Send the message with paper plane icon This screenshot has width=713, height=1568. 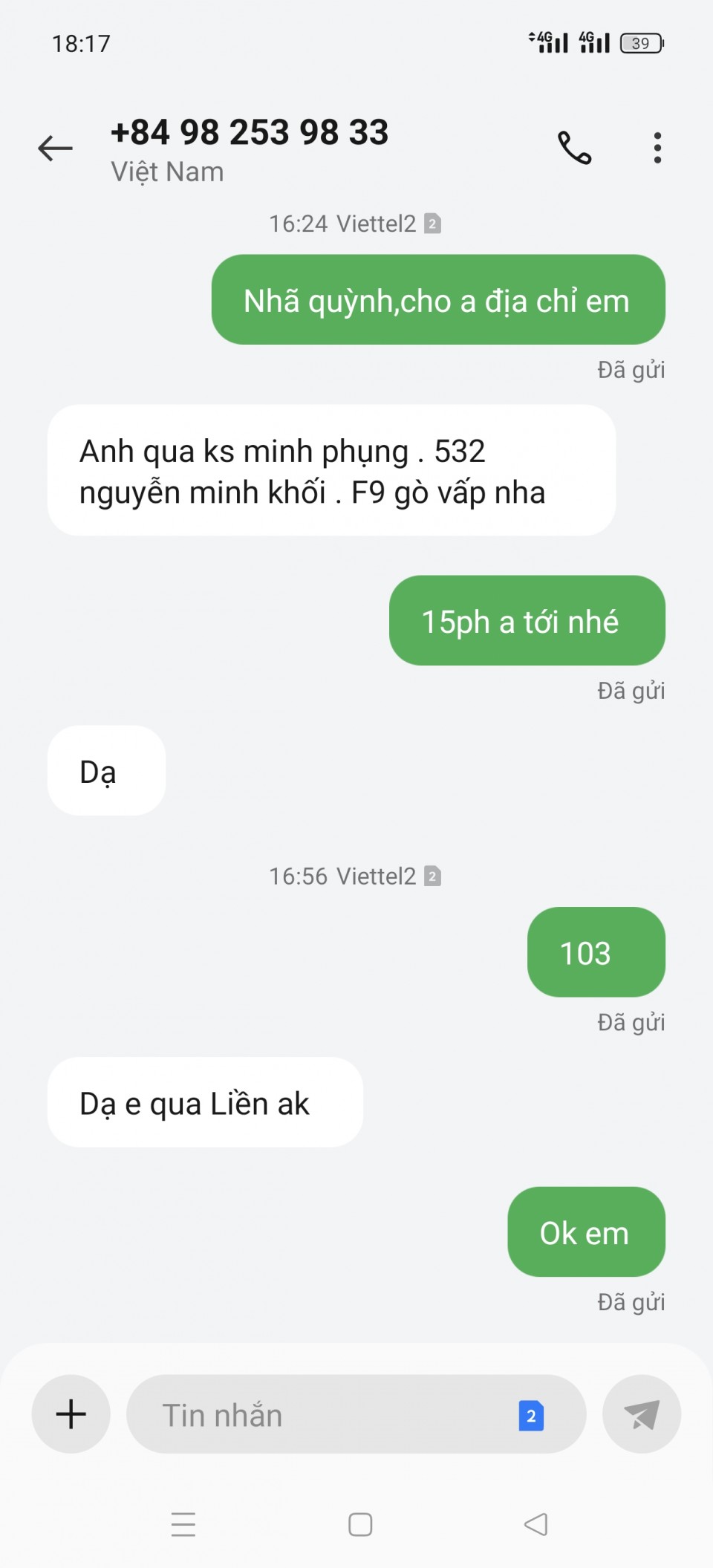[x=642, y=1414]
